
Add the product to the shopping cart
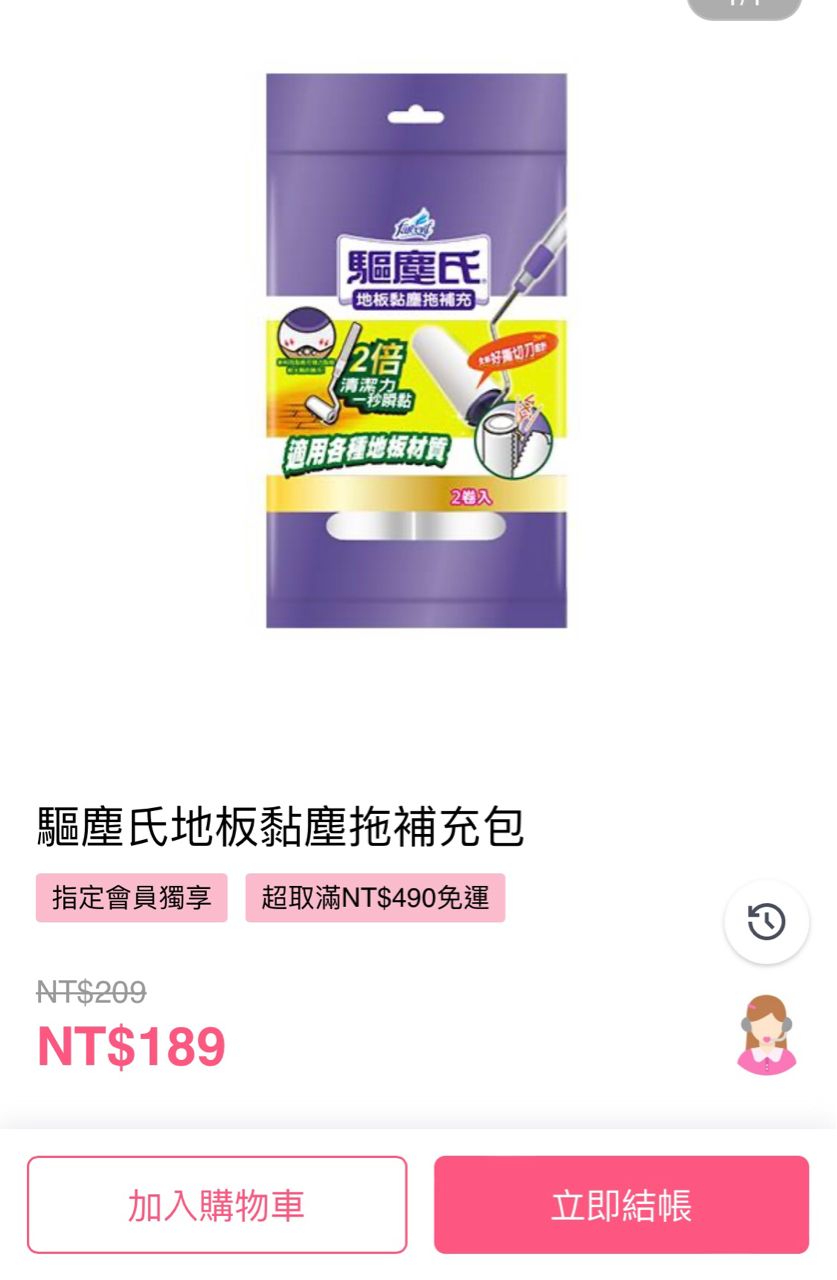216,1205
